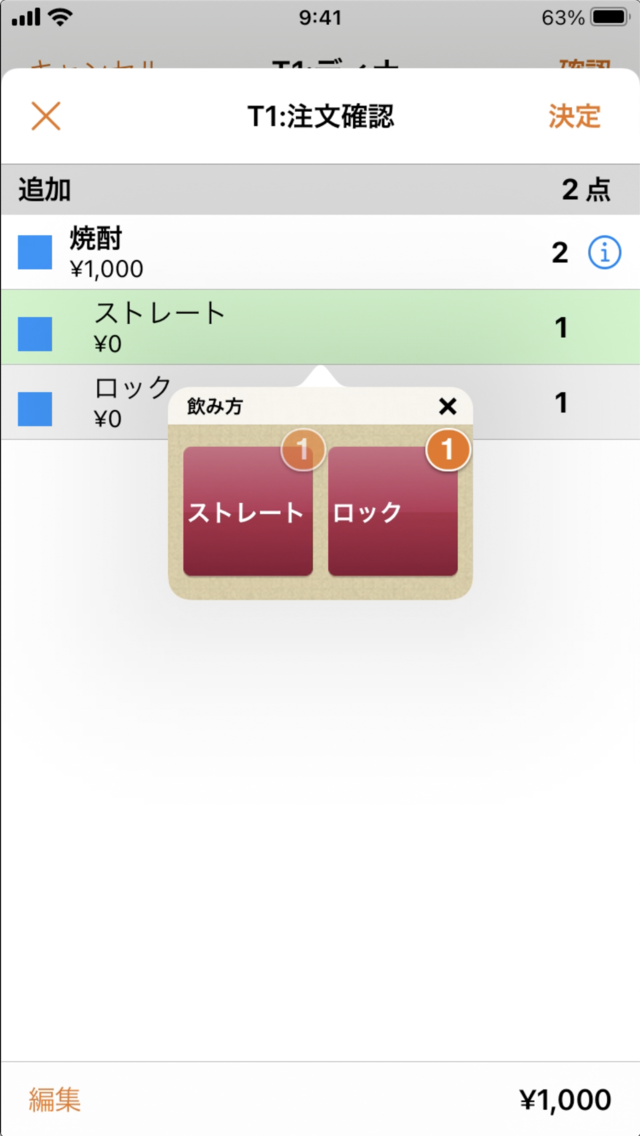Select the ストレート option row in list

[x=320, y=327]
